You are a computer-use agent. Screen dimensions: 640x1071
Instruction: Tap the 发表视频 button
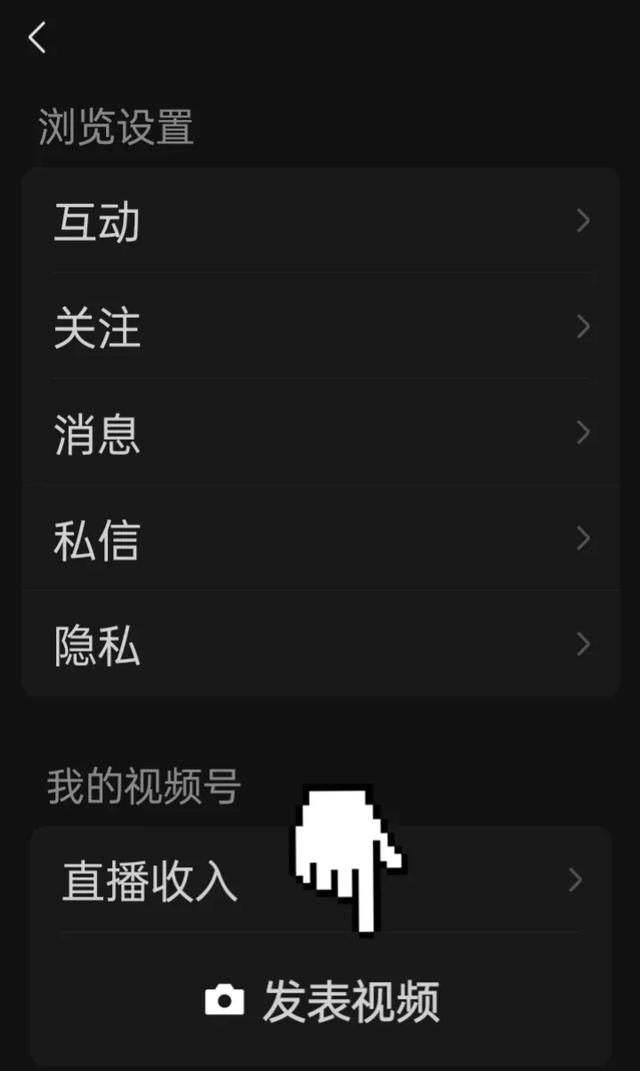tap(322, 1000)
